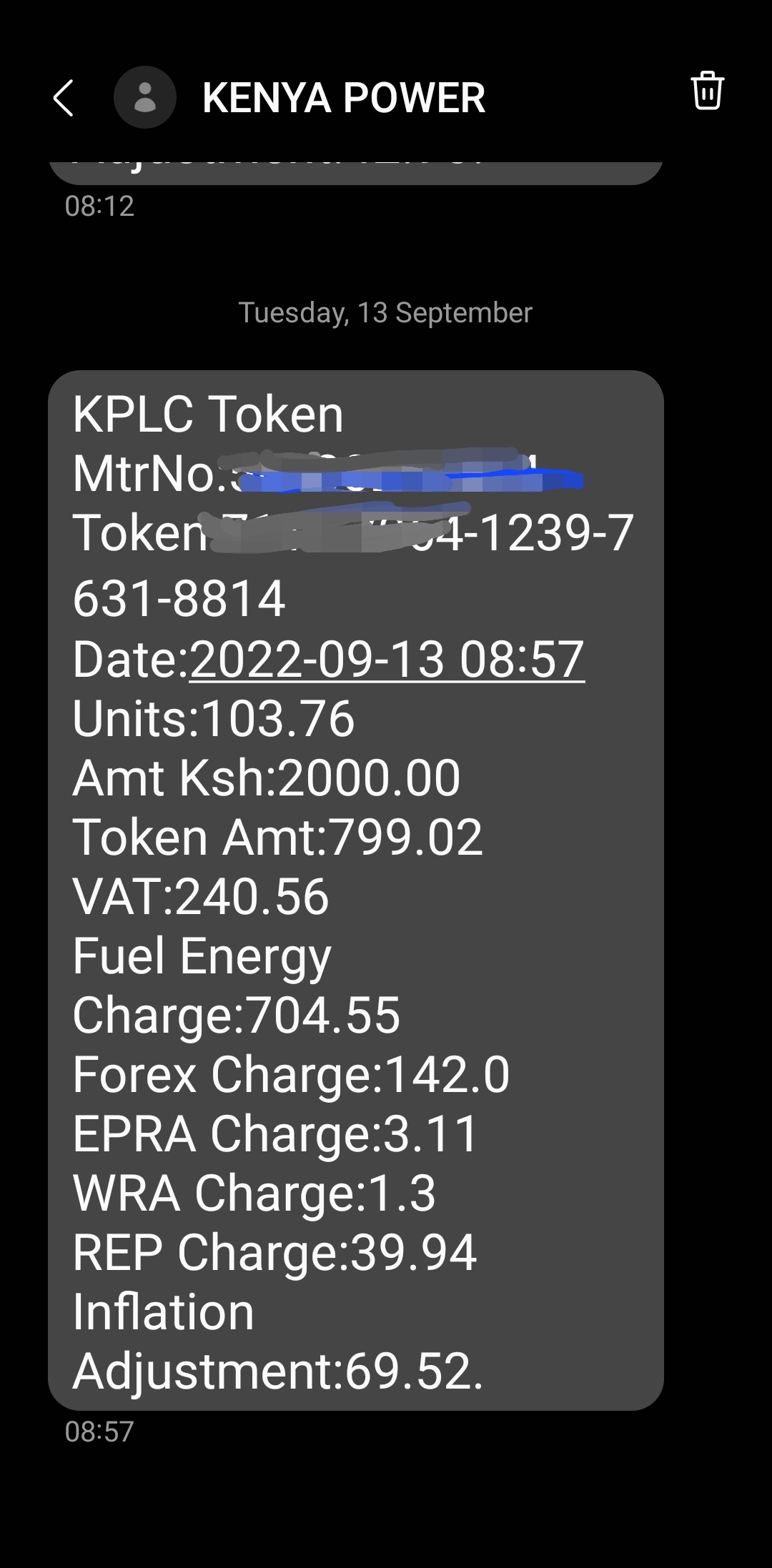This screenshot has height=1568, width=772.
Task: Open the Kenya Power contact avatar
Action: tap(145, 98)
